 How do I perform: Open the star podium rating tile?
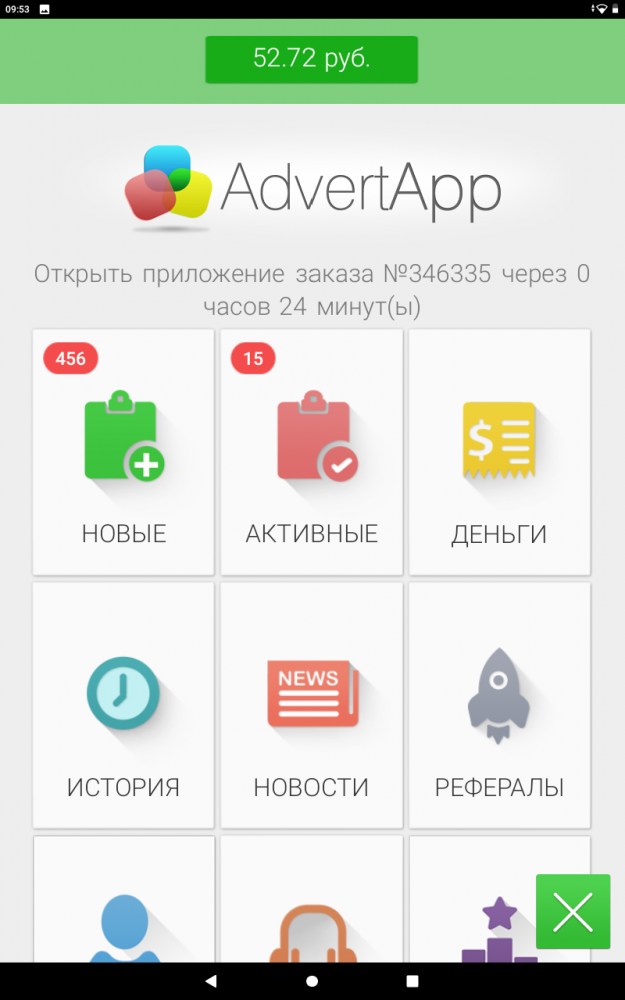[x=473, y=899]
